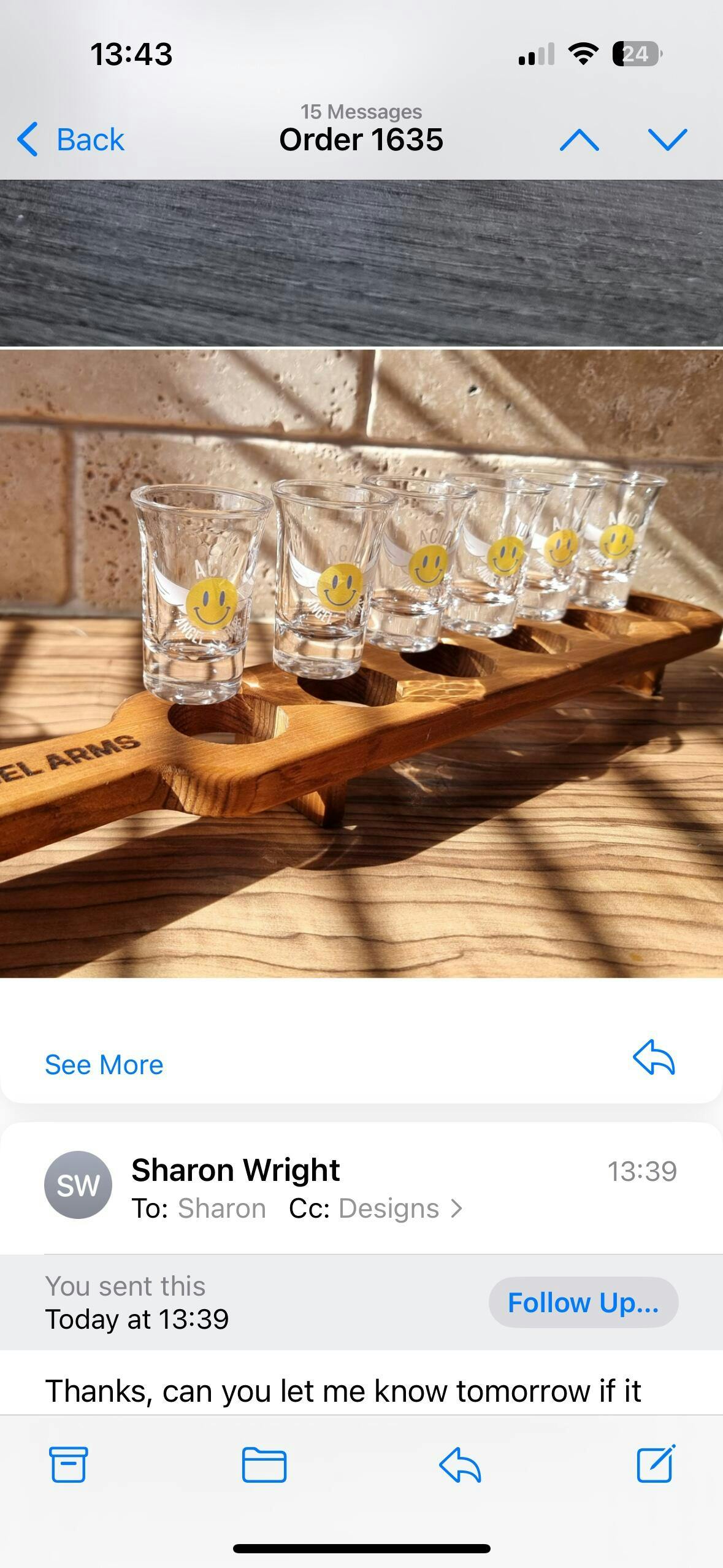Image resolution: width=723 pixels, height=1568 pixels.
Task: Archive this email thread
Action: pyautogui.click(x=68, y=1464)
